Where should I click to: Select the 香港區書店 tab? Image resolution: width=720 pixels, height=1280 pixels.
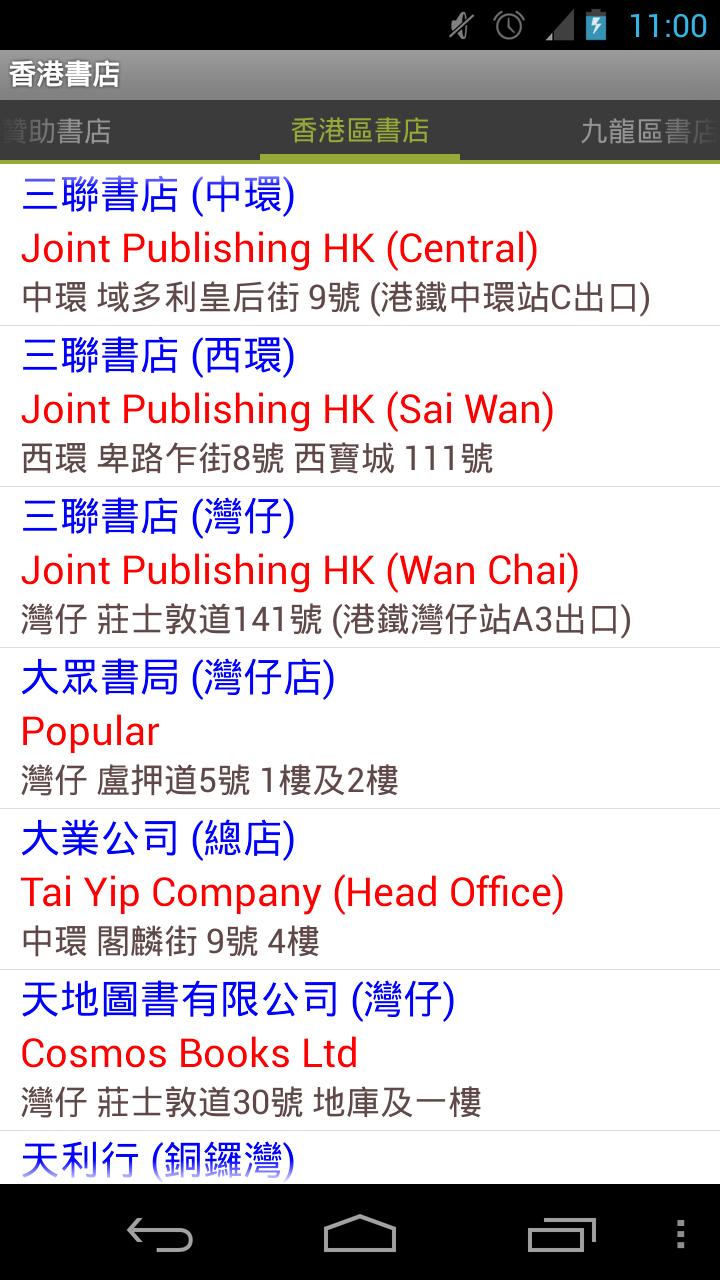360,131
